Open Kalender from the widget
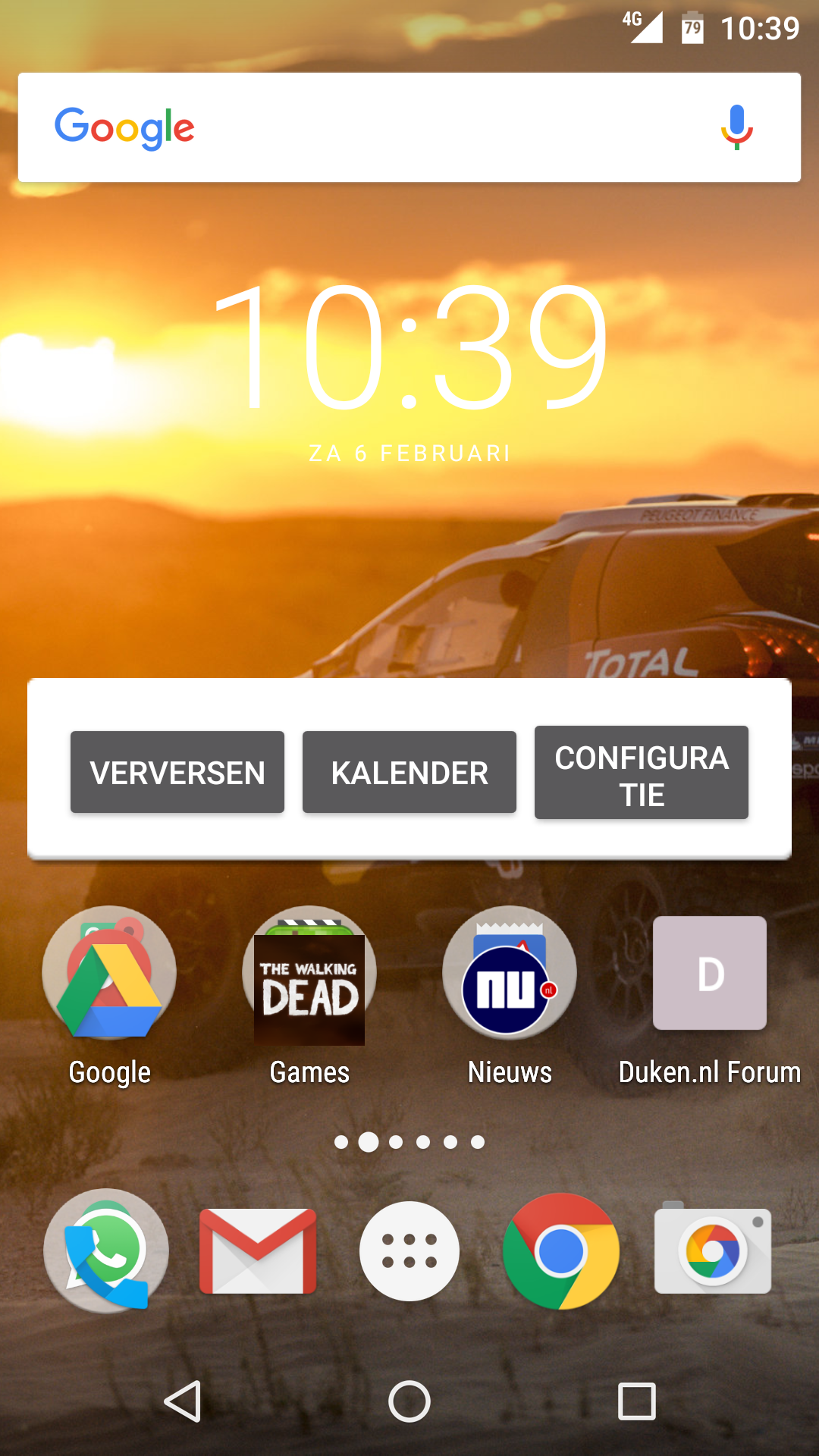The image size is (819, 1456). tap(409, 772)
